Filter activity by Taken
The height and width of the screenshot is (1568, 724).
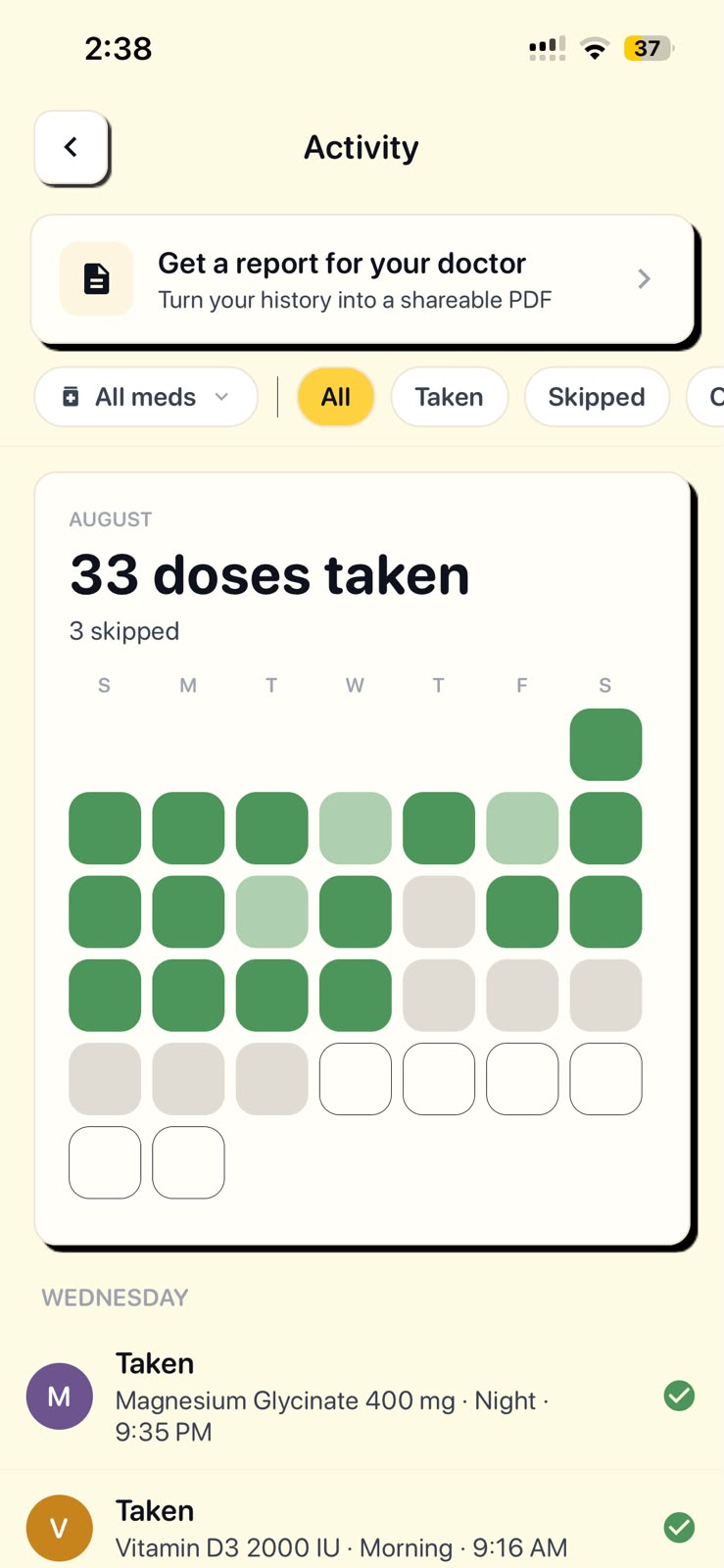click(450, 397)
